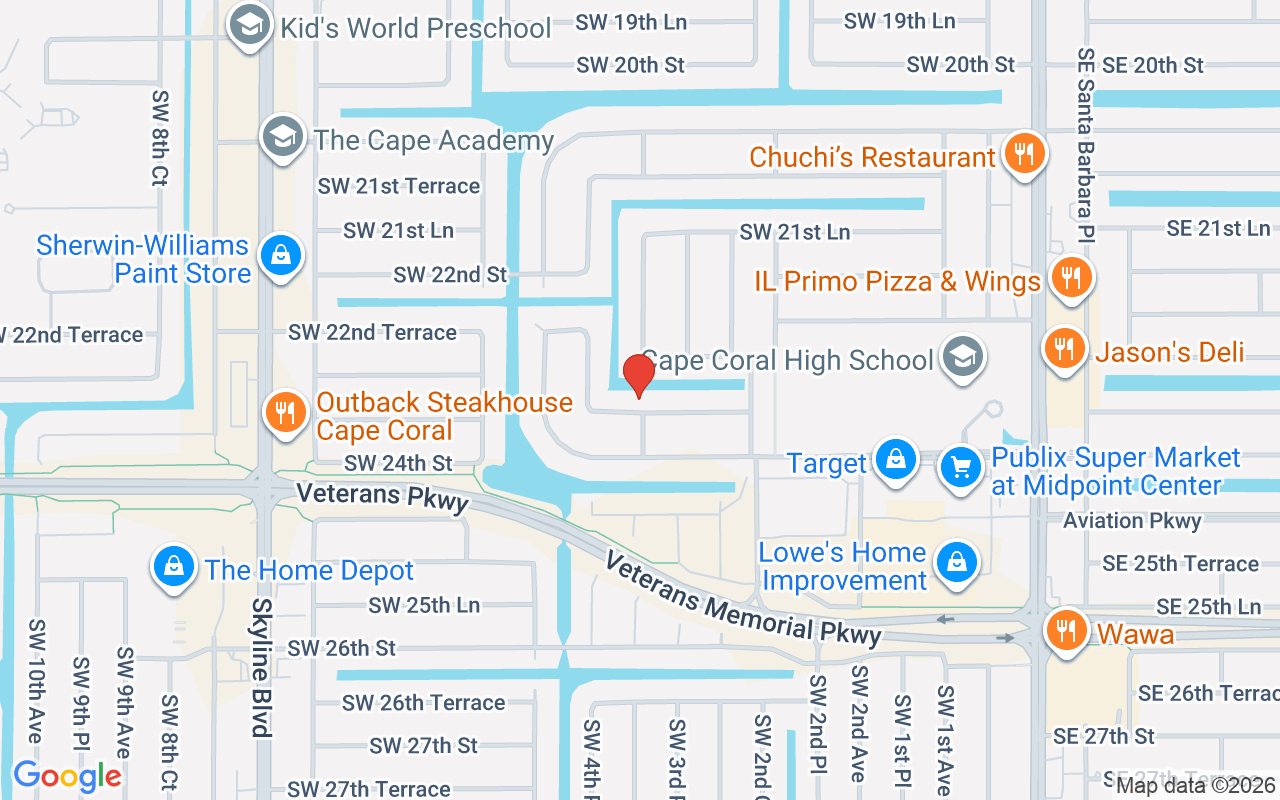The width and height of the screenshot is (1280, 800).
Task: Select IL Primo Pizza & Wings pin
Action: 1071,276
